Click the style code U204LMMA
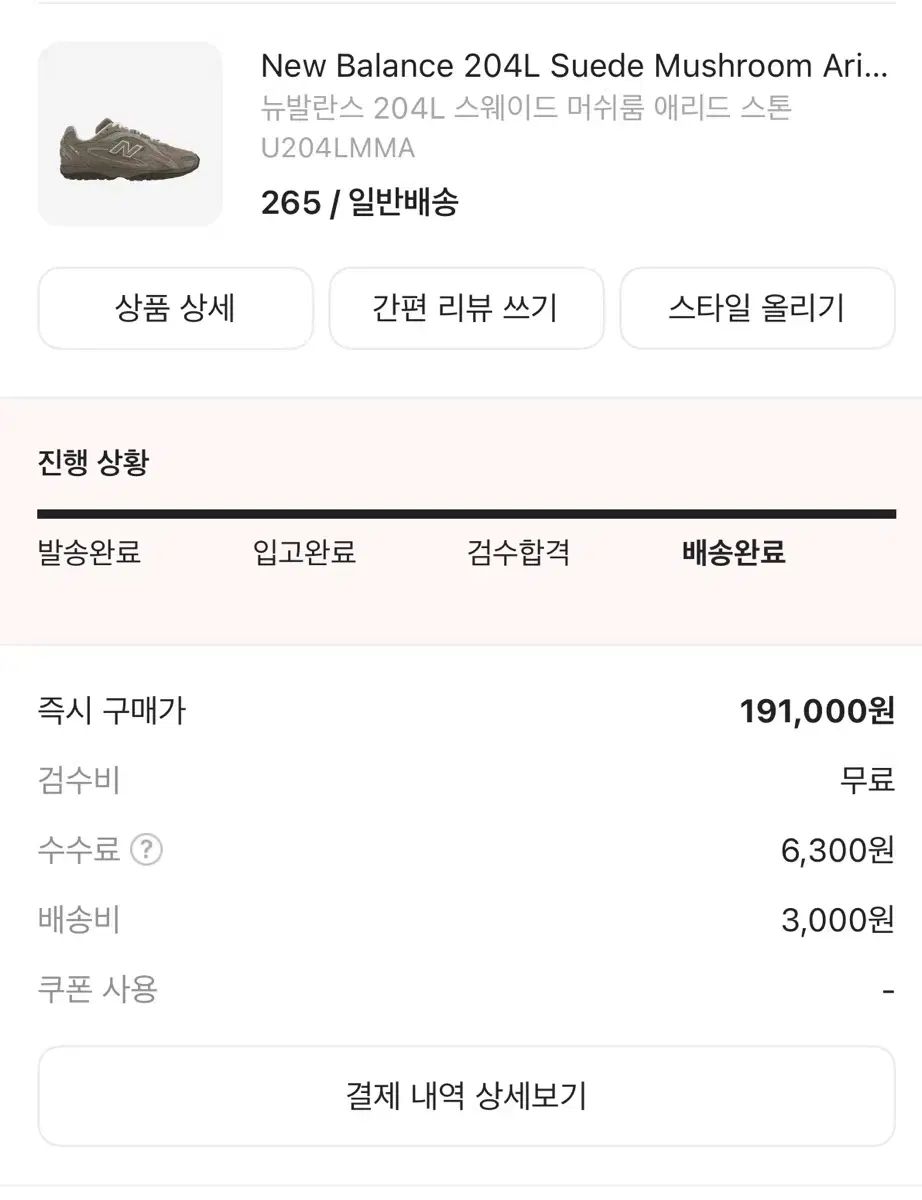Image resolution: width=922 pixels, height=1200 pixels. [x=338, y=148]
